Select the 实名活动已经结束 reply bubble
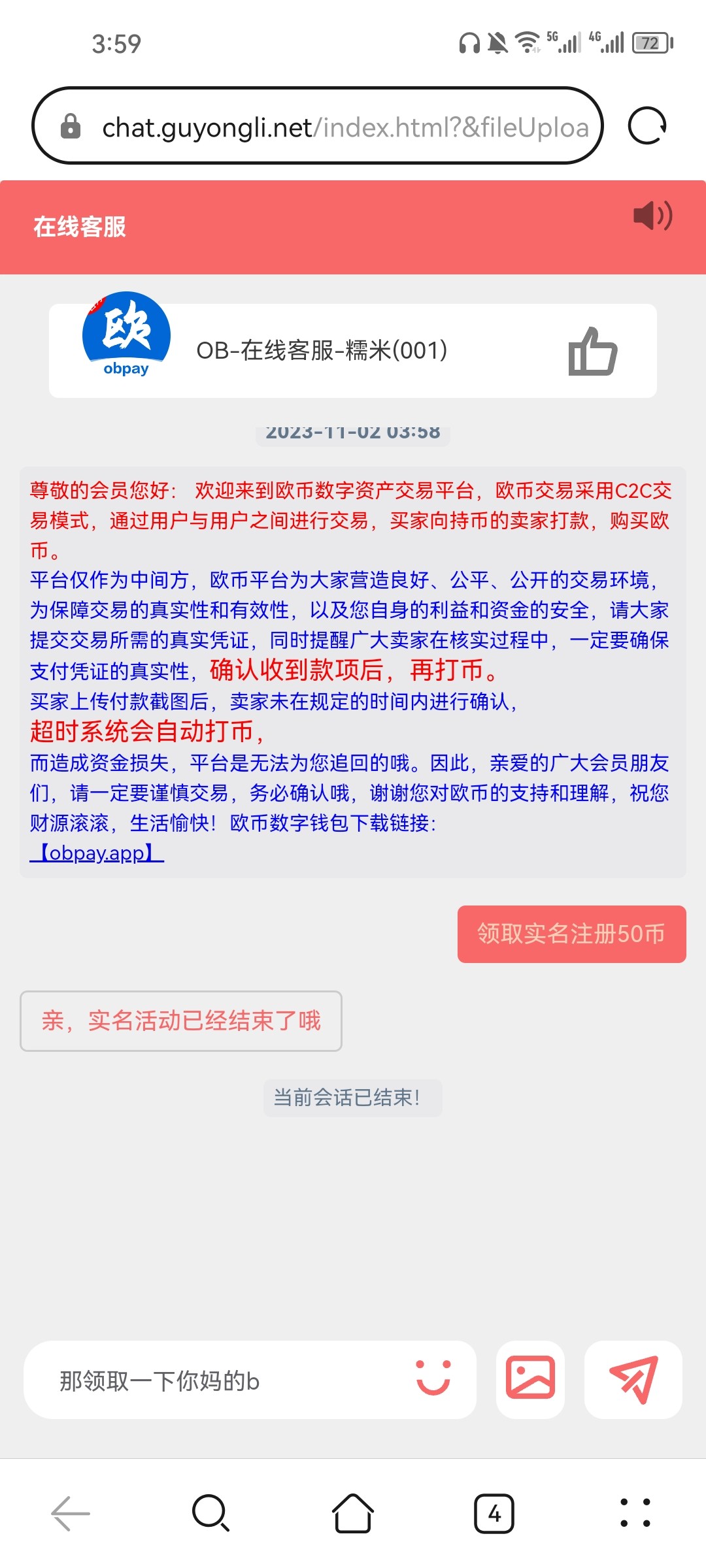Viewport: 706px width, 1568px height. click(x=181, y=1021)
